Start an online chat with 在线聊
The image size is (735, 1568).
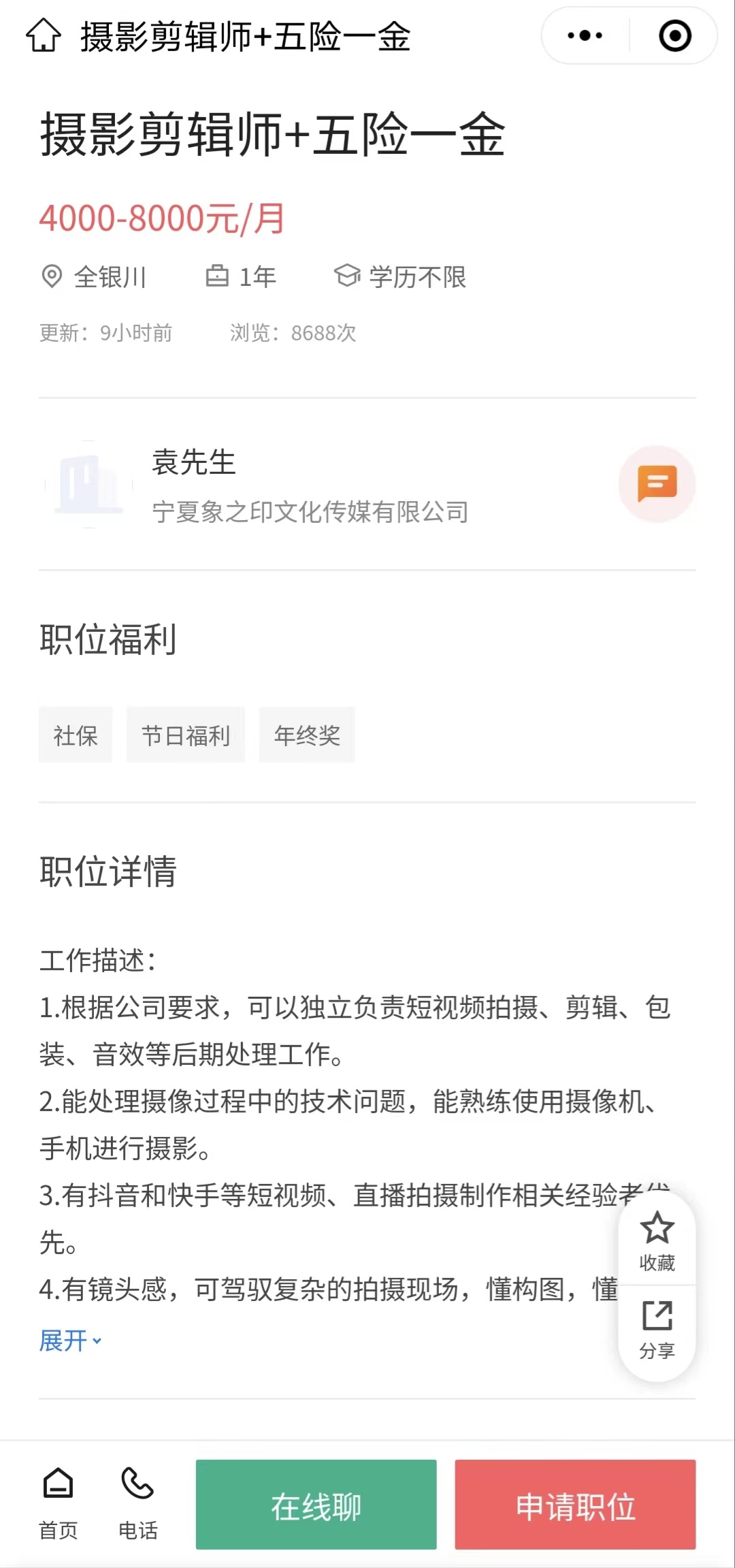(x=316, y=1505)
